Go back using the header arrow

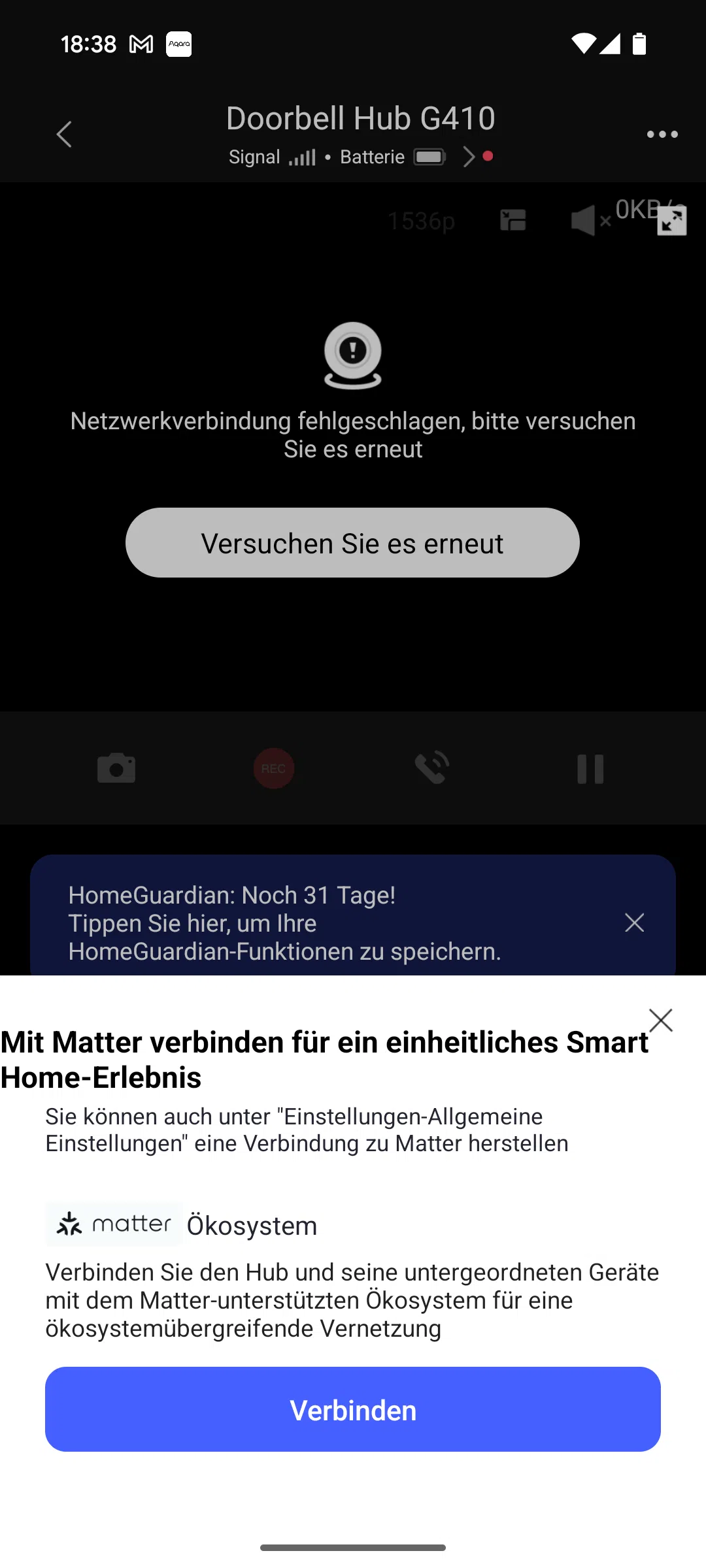pyautogui.click(x=64, y=135)
